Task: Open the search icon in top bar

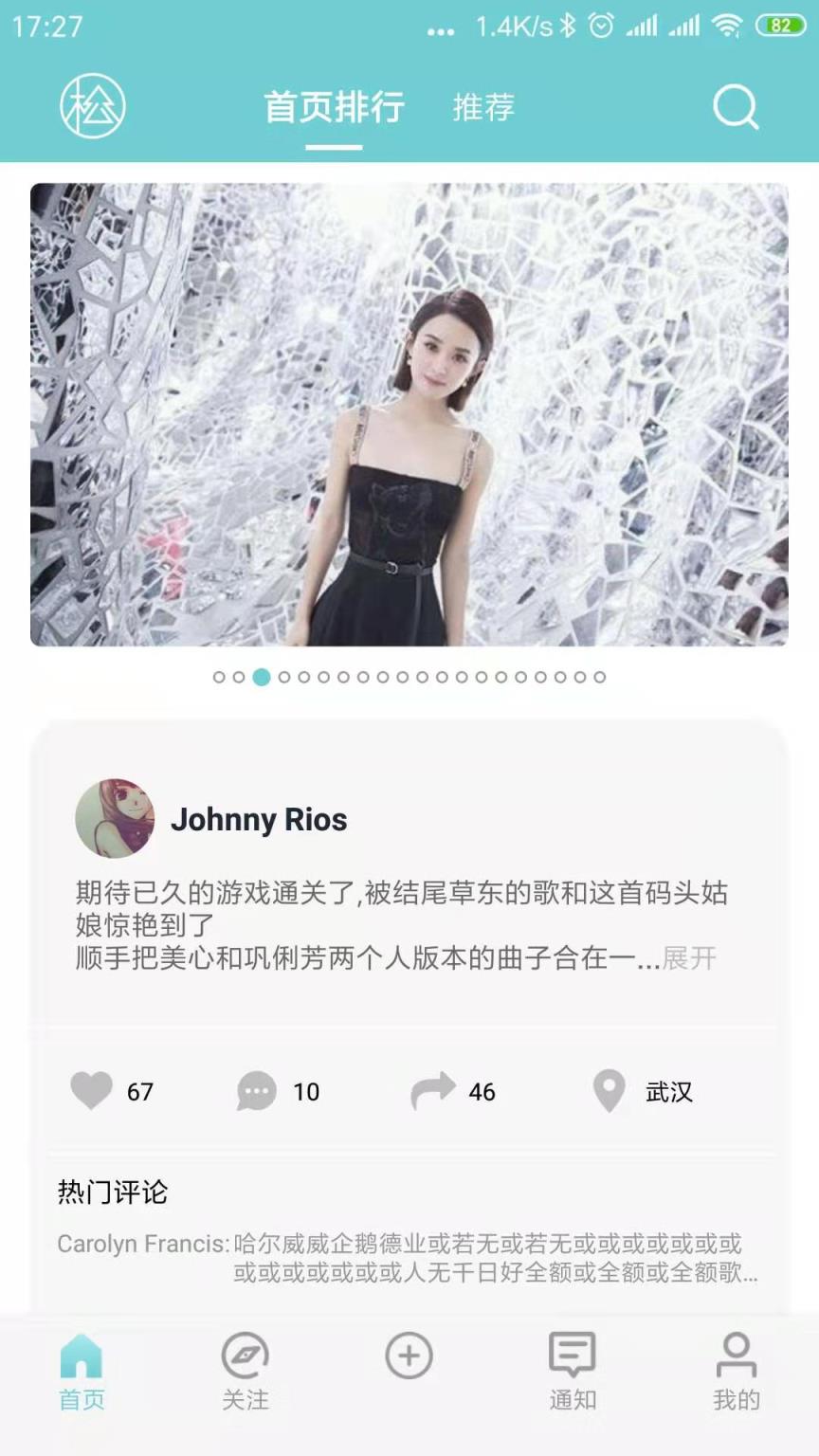Action: [x=736, y=108]
